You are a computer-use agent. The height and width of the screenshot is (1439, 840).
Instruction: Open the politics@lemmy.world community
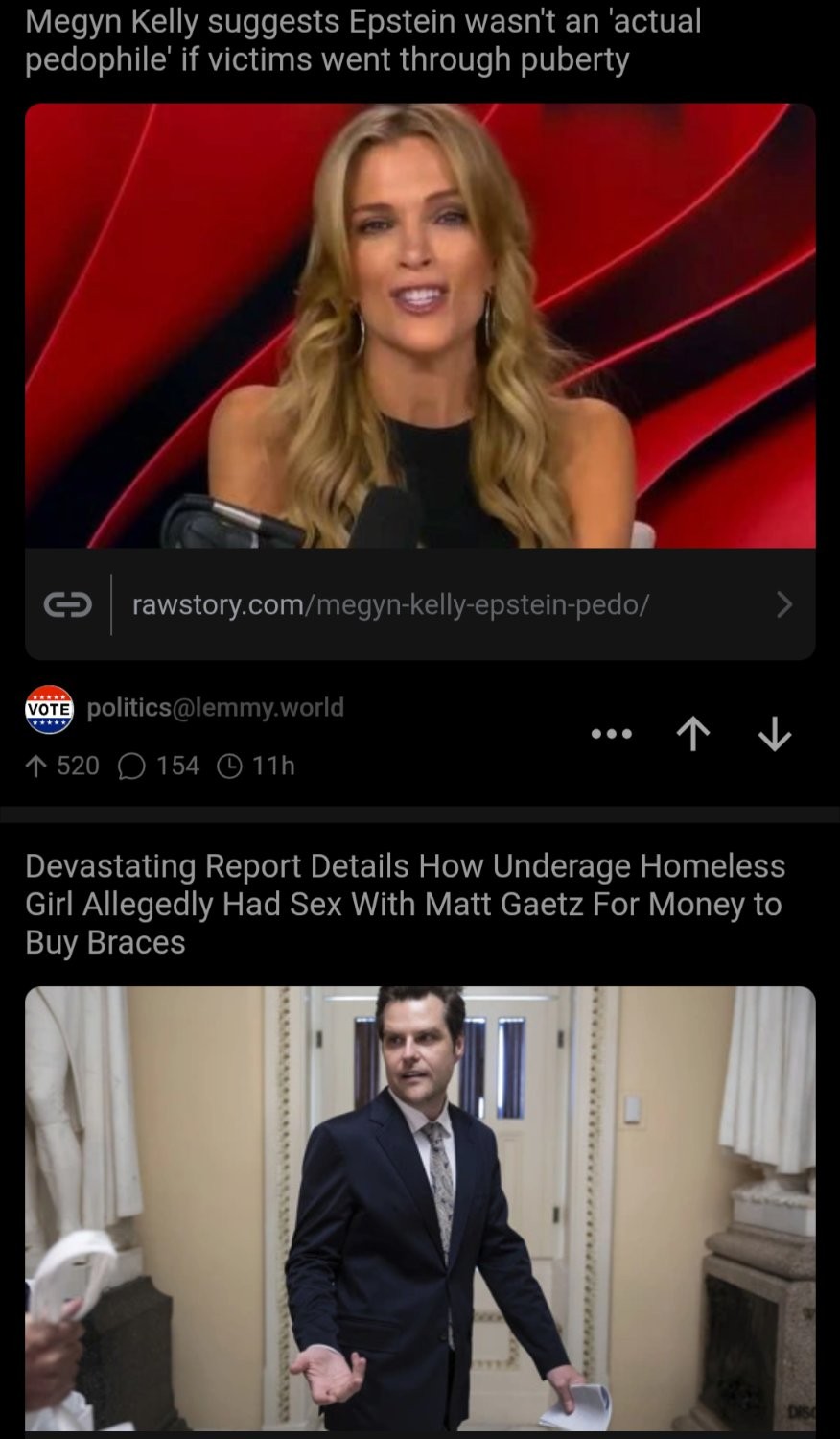click(215, 708)
